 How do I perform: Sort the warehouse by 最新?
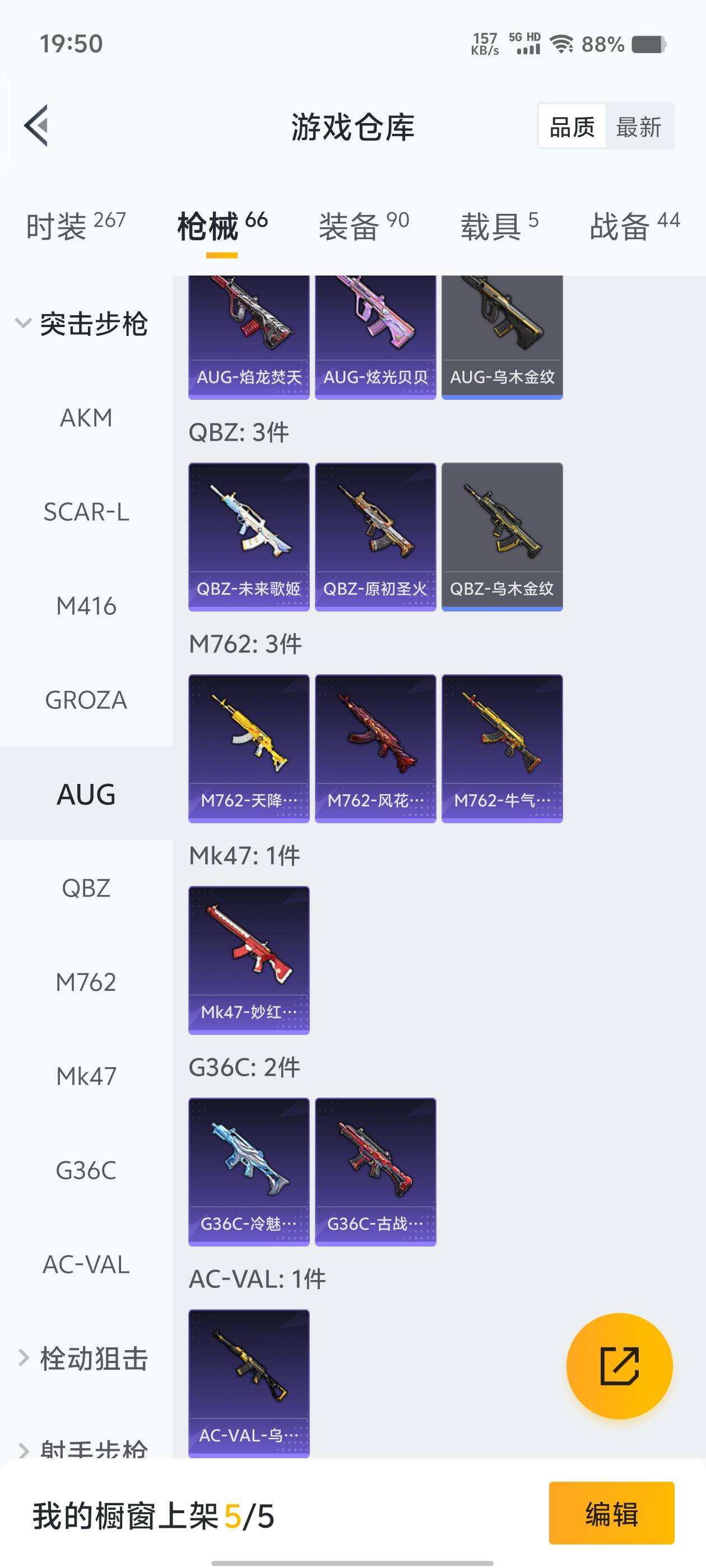[x=638, y=127]
